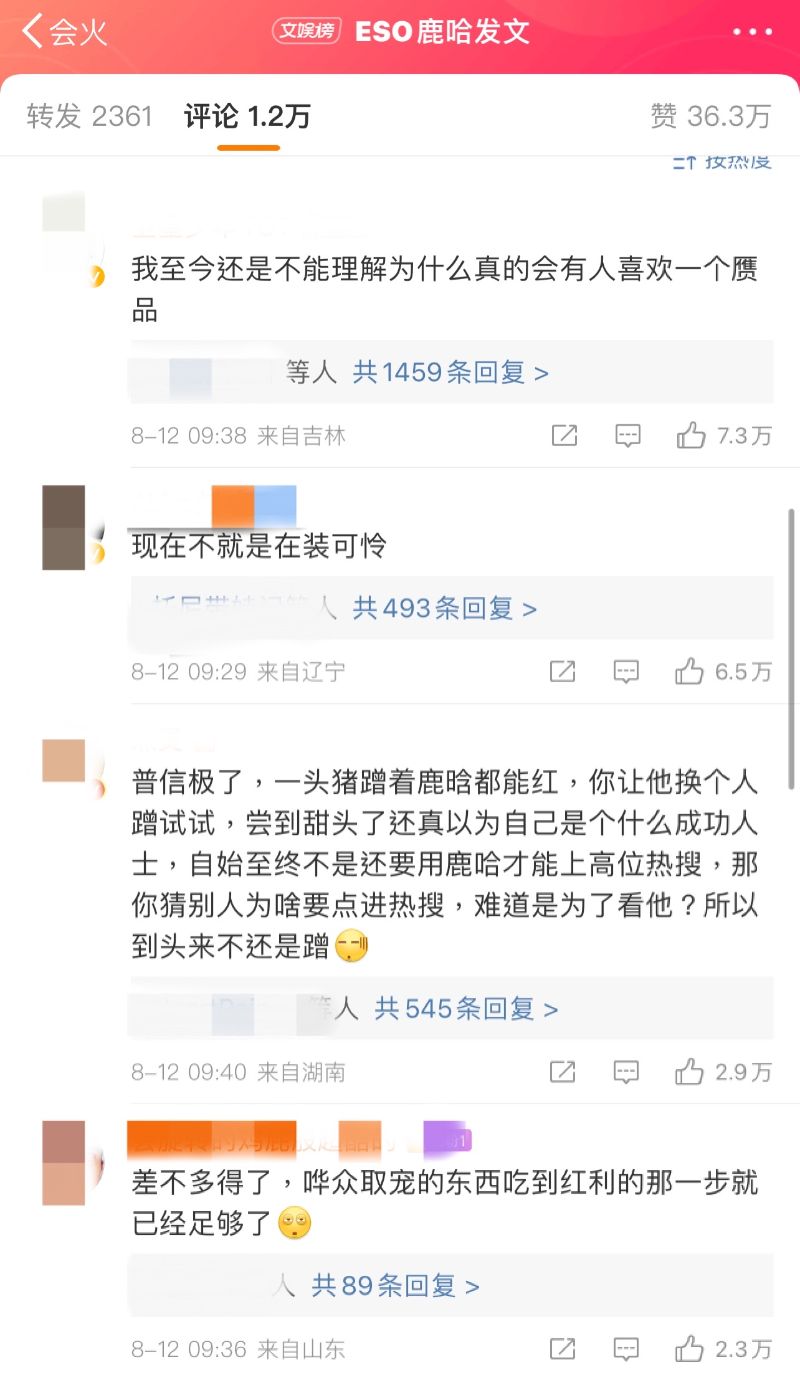Like the comment from 辽宁 with 6.5万 likes
The height and width of the screenshot is (1375, 800).
(x=690, y=672)
